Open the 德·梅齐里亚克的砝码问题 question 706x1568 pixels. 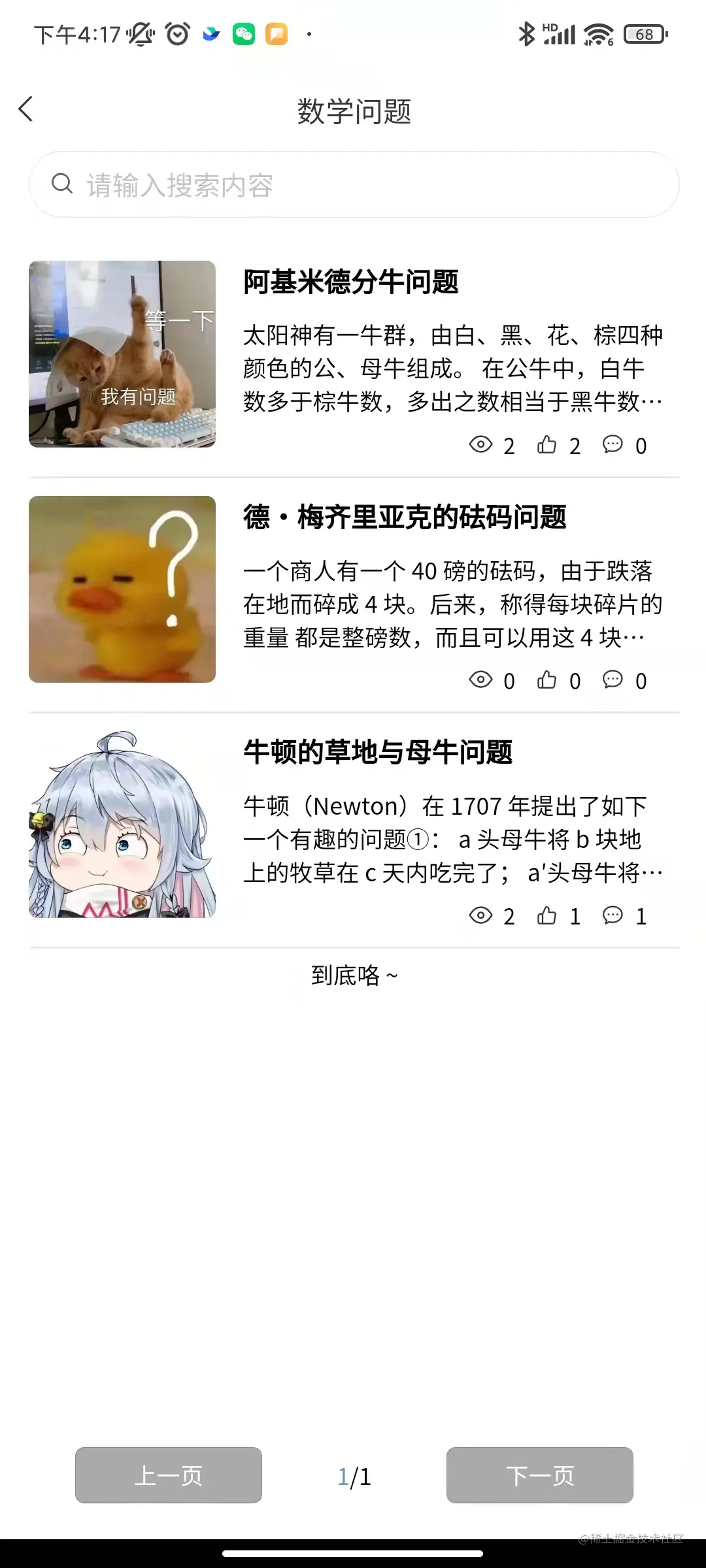pos(405,517)
